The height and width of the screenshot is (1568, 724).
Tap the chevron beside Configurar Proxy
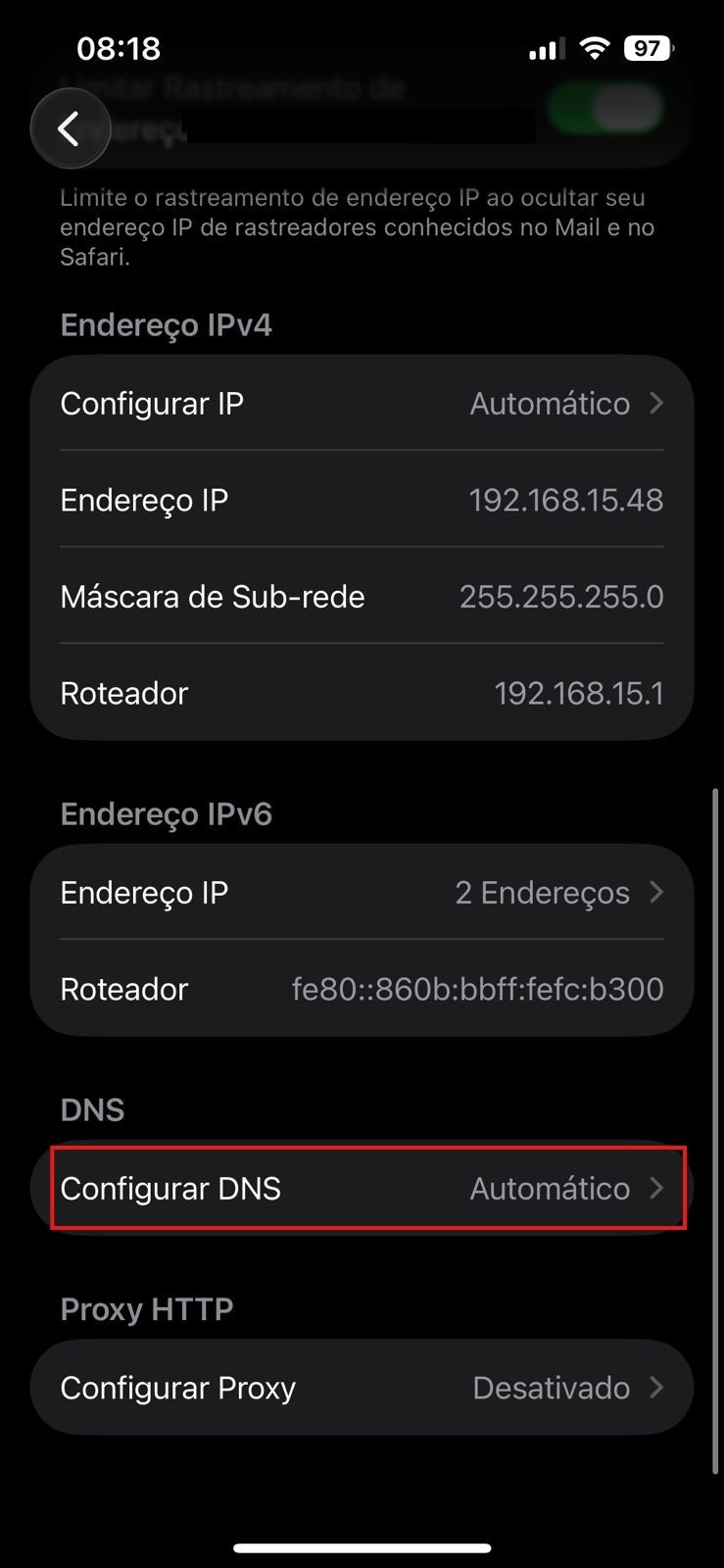[x=656, y=1387]
